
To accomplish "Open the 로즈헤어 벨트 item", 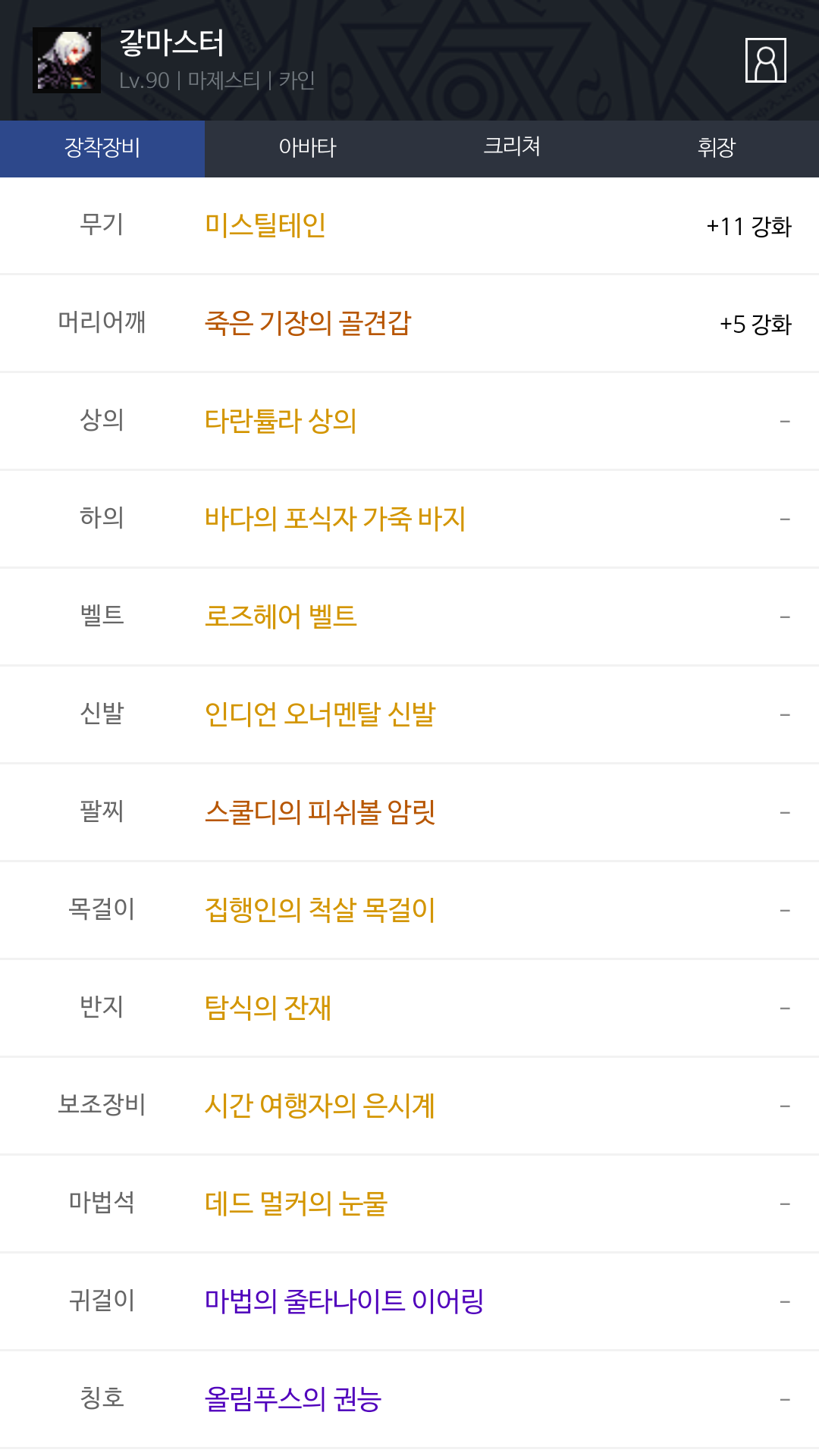I will tap(281, 617).
